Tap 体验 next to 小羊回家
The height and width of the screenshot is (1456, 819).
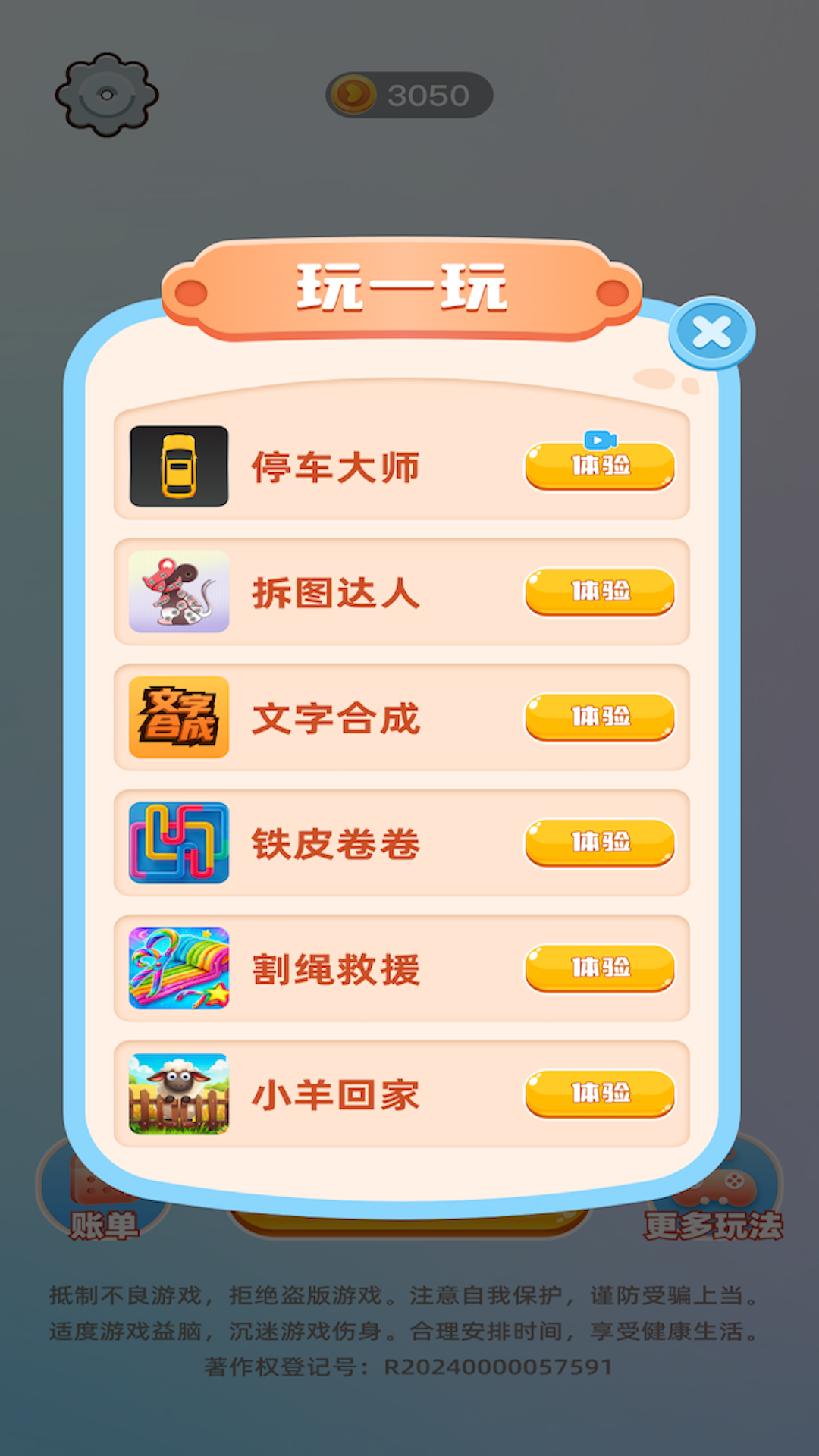pos(599,1093)
